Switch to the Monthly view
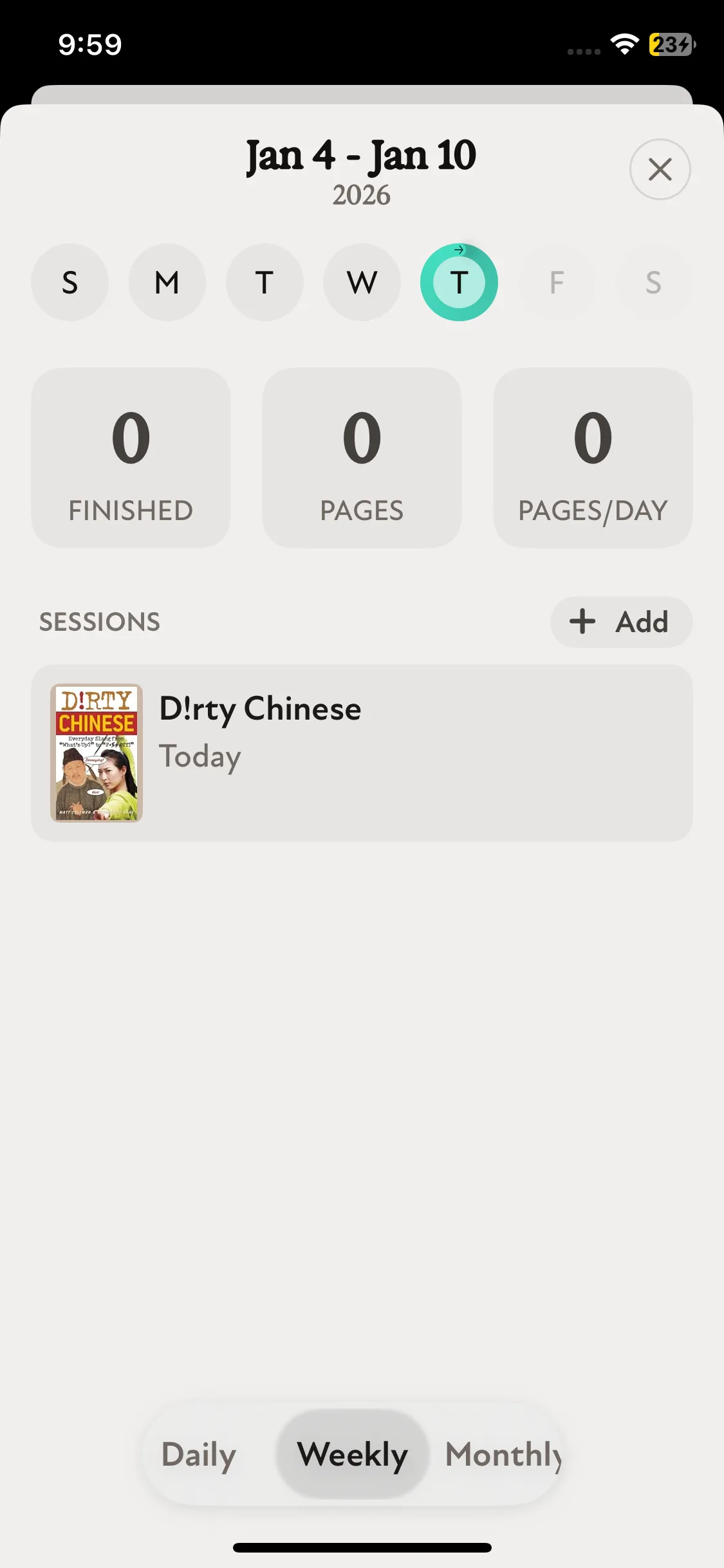The height and width of the screenshot is (1568, 724). [x=503, y=1455]
